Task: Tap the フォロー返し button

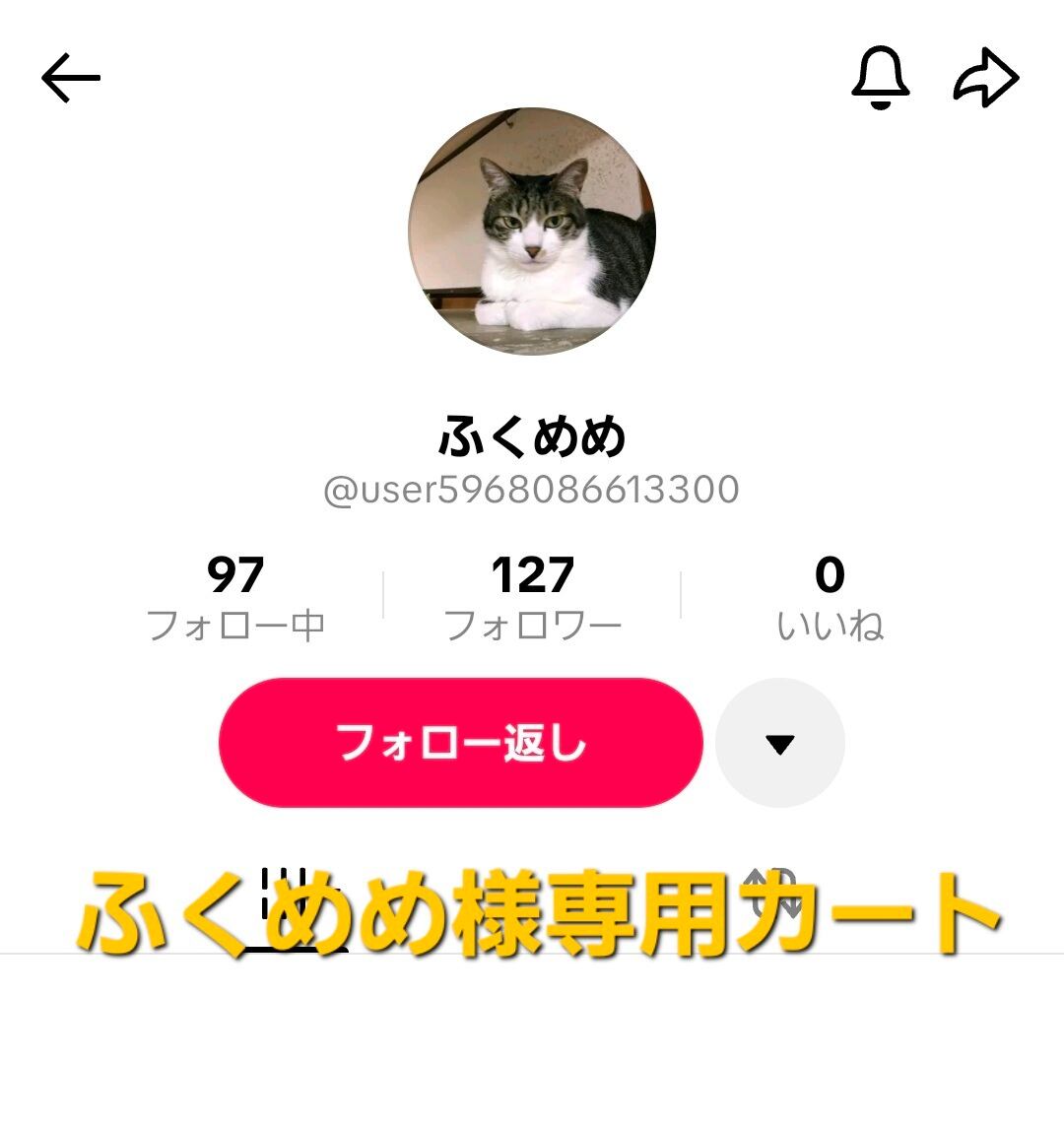Action: [x=461, y=743]
